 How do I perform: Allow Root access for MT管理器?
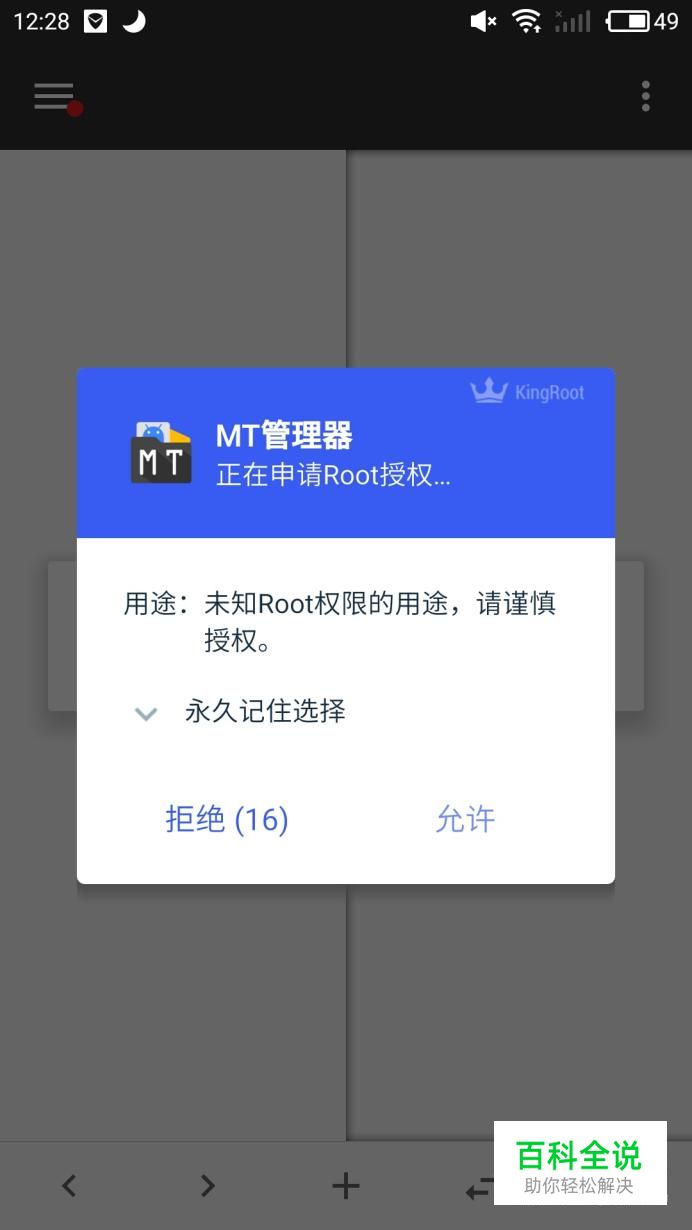(465, 819)
